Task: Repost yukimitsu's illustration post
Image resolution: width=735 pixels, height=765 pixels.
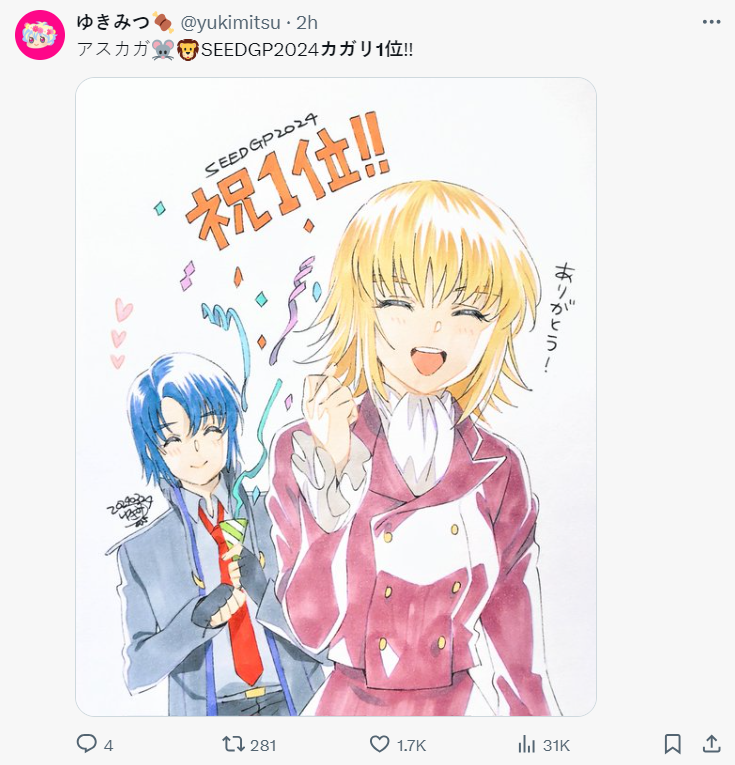Action: [x=231, y=744]
